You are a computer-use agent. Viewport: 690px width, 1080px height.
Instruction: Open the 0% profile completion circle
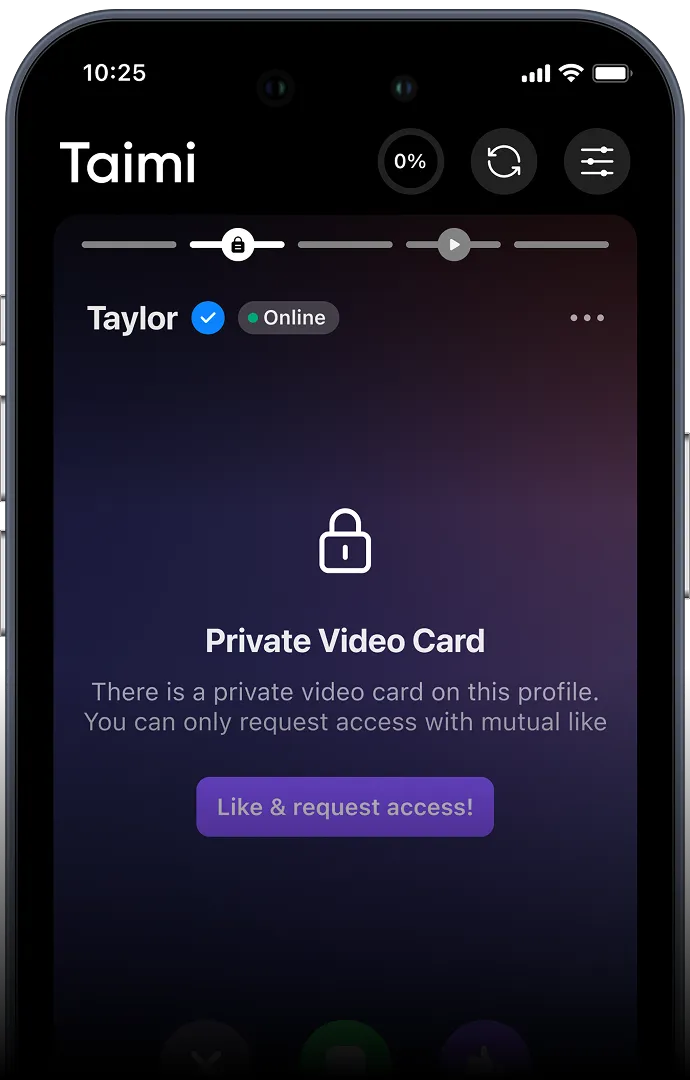tap(410, 161)
